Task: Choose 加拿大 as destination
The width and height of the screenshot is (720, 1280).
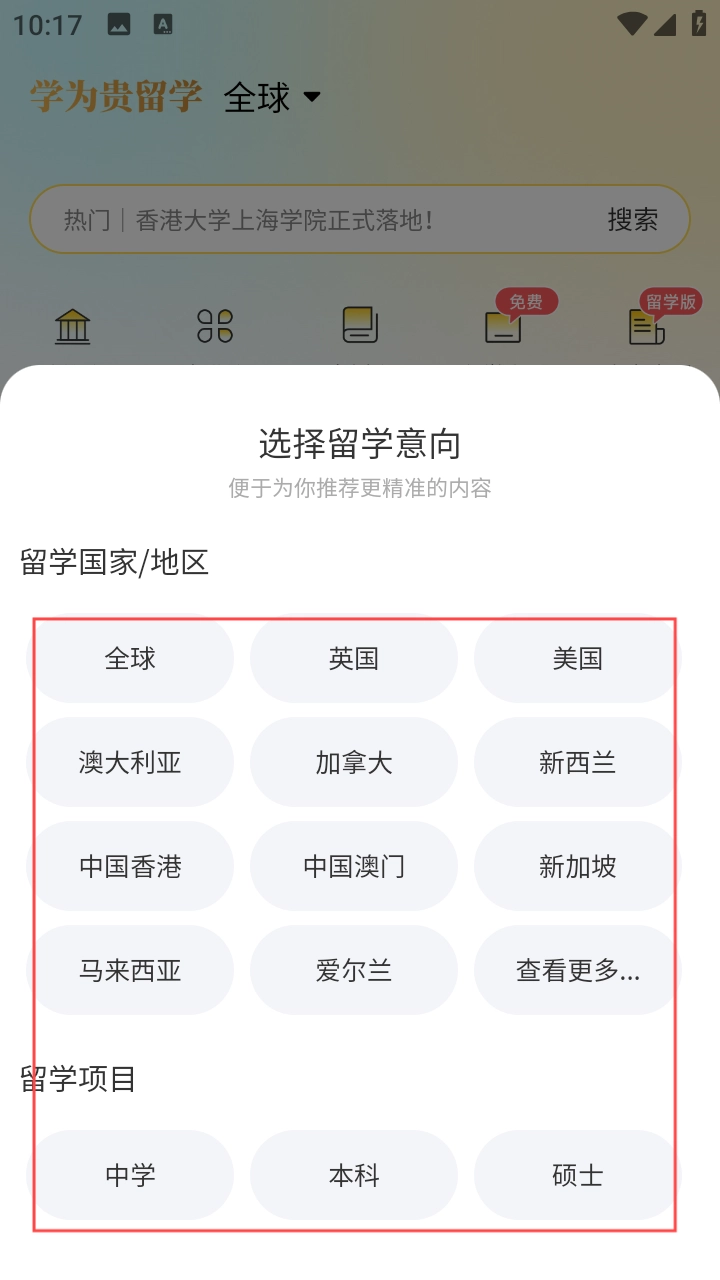Action: (354, 763)
